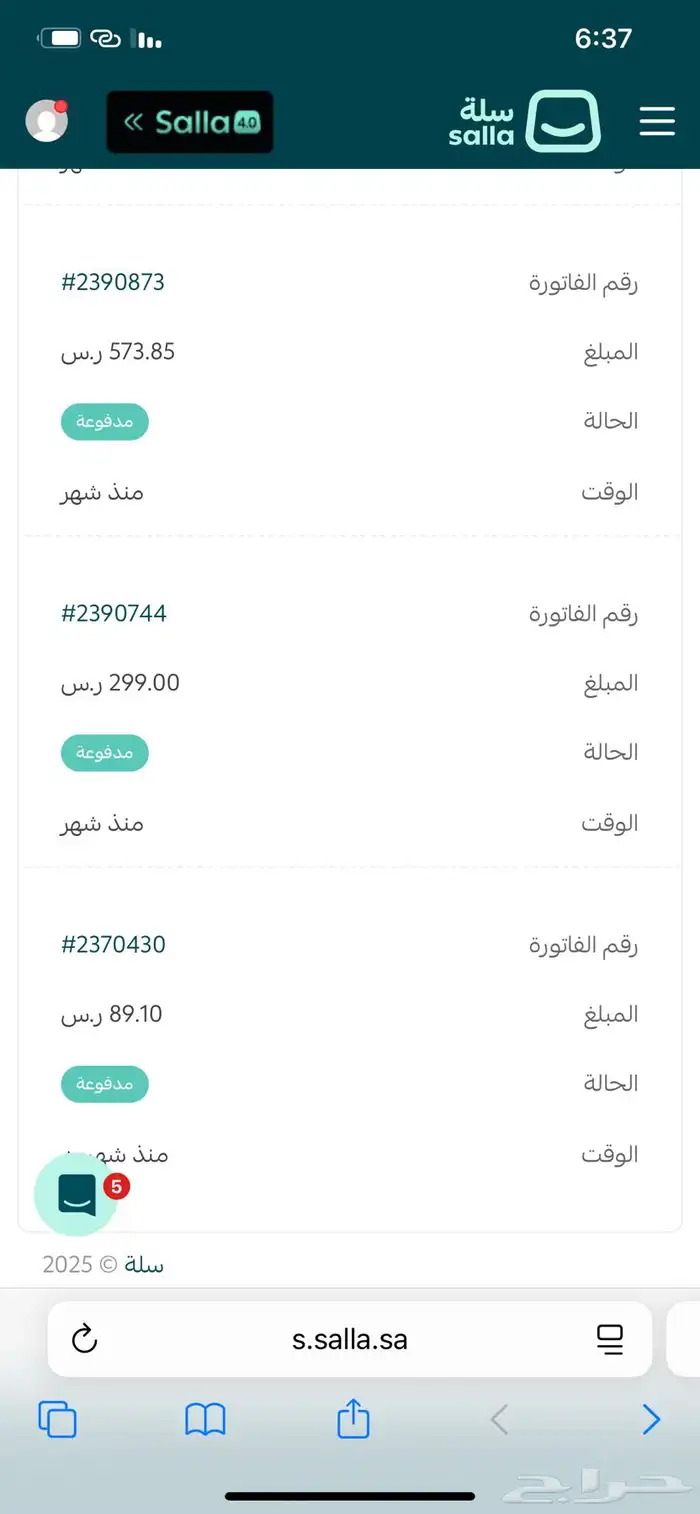Image resolution: width=700 pixels, height=1514 pixels.
Task: Open Safari tabs overview
Action: 57,1419
